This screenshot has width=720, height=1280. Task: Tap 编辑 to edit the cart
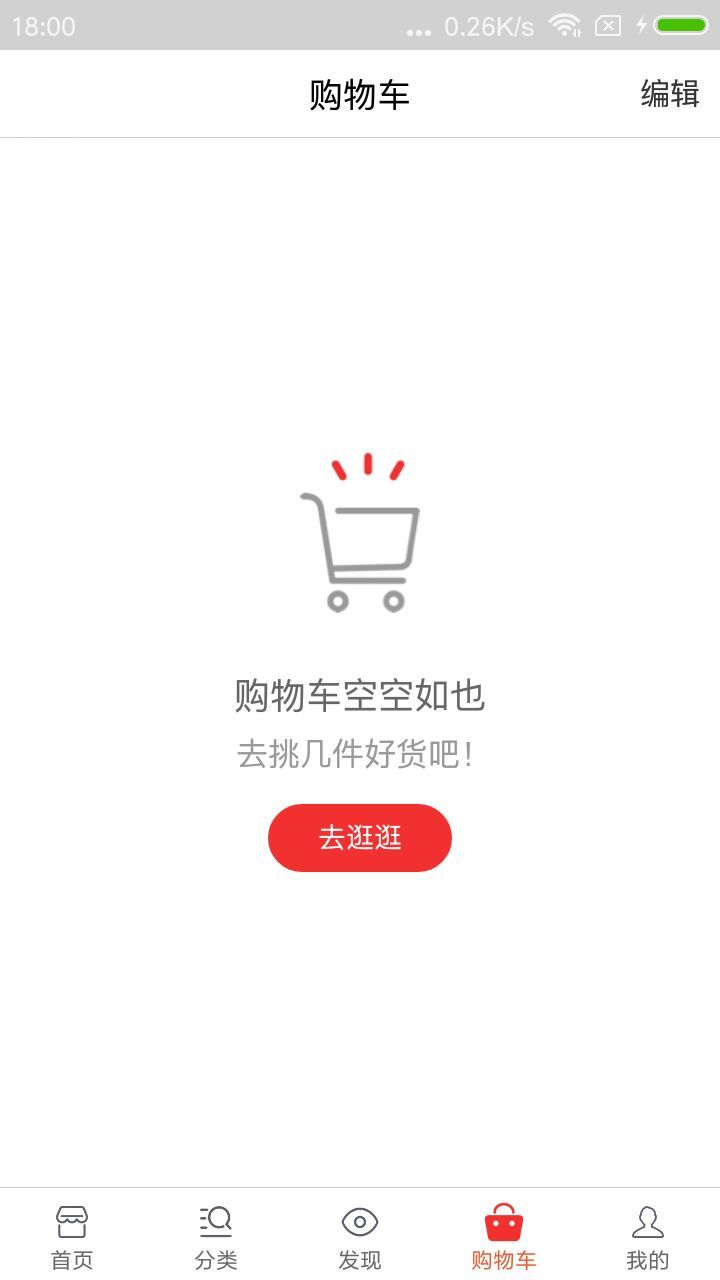click(x=669, y=94)
